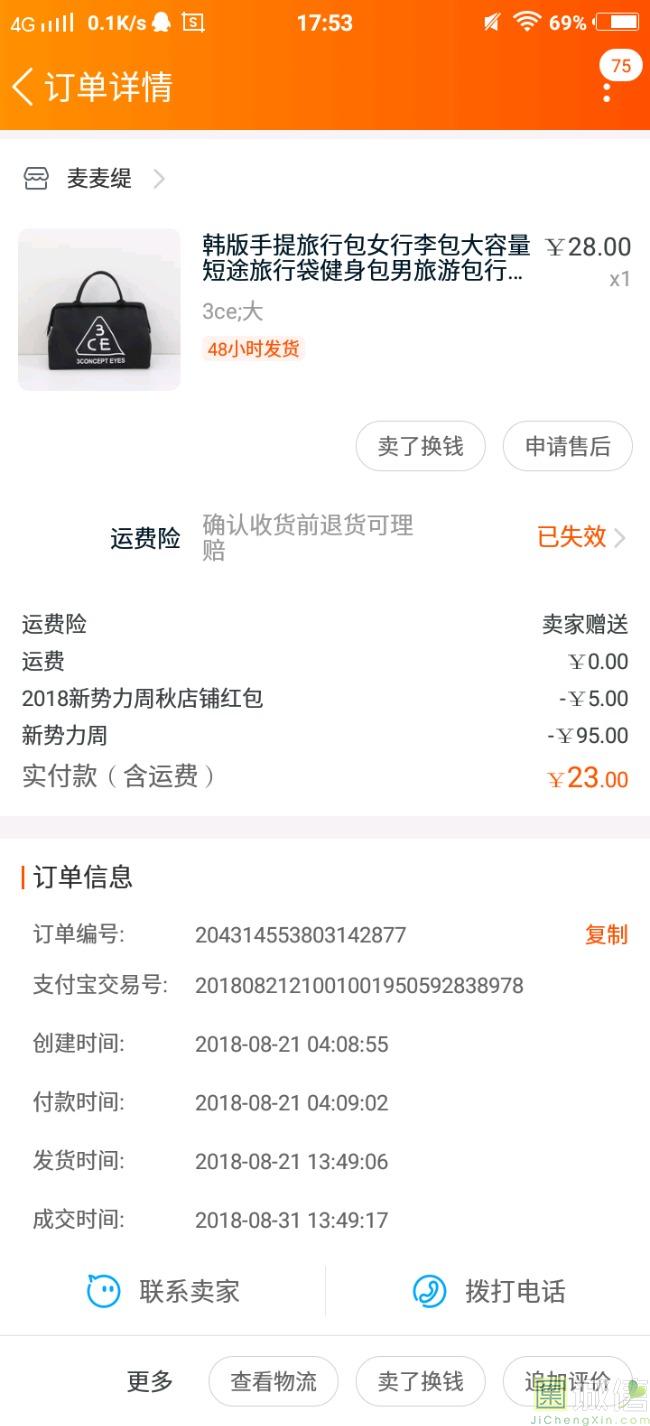Open the travel bag product item
The height and width of the screenshot is (1426, 650).
[325, 308]
